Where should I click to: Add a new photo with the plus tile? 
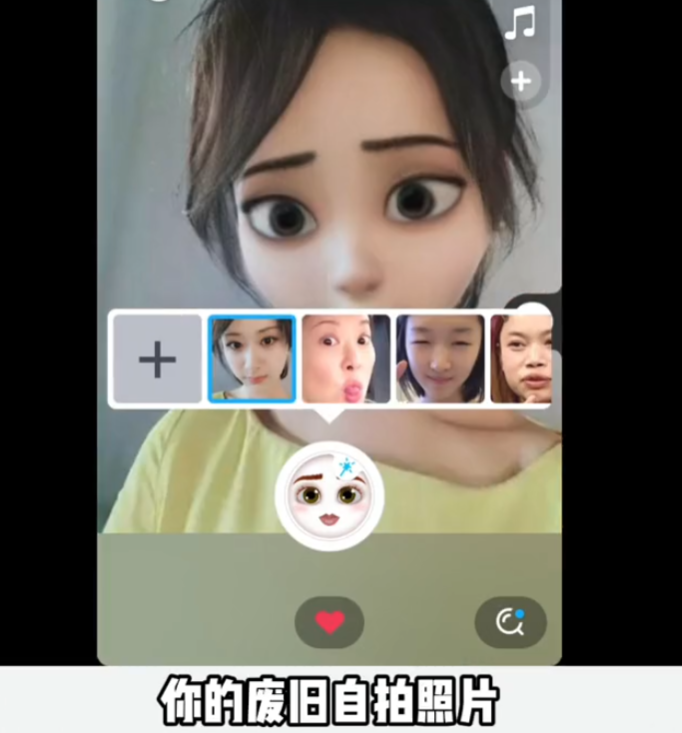(x=157, y=359)
